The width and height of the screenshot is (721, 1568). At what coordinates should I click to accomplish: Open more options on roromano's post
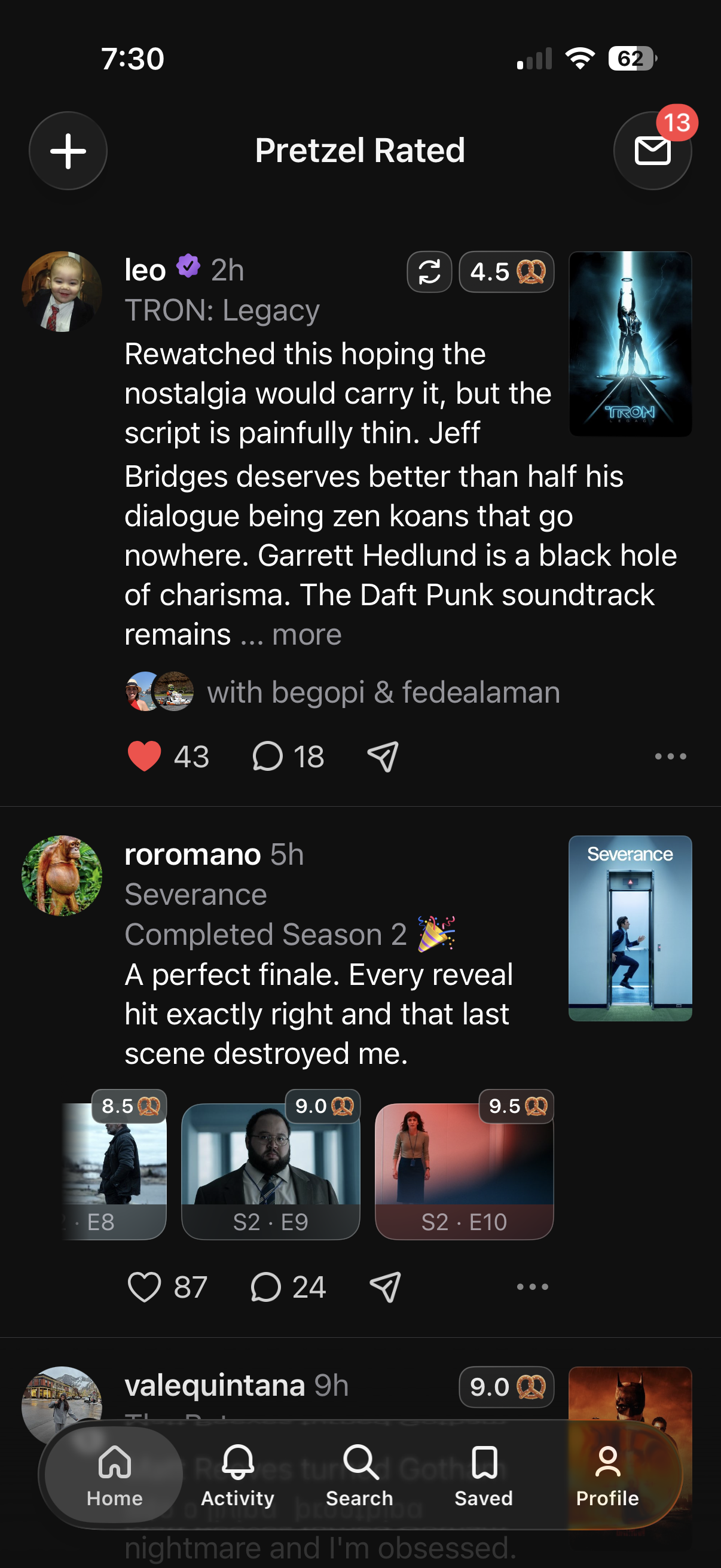pyautogui.click(x=533, y=1286)
